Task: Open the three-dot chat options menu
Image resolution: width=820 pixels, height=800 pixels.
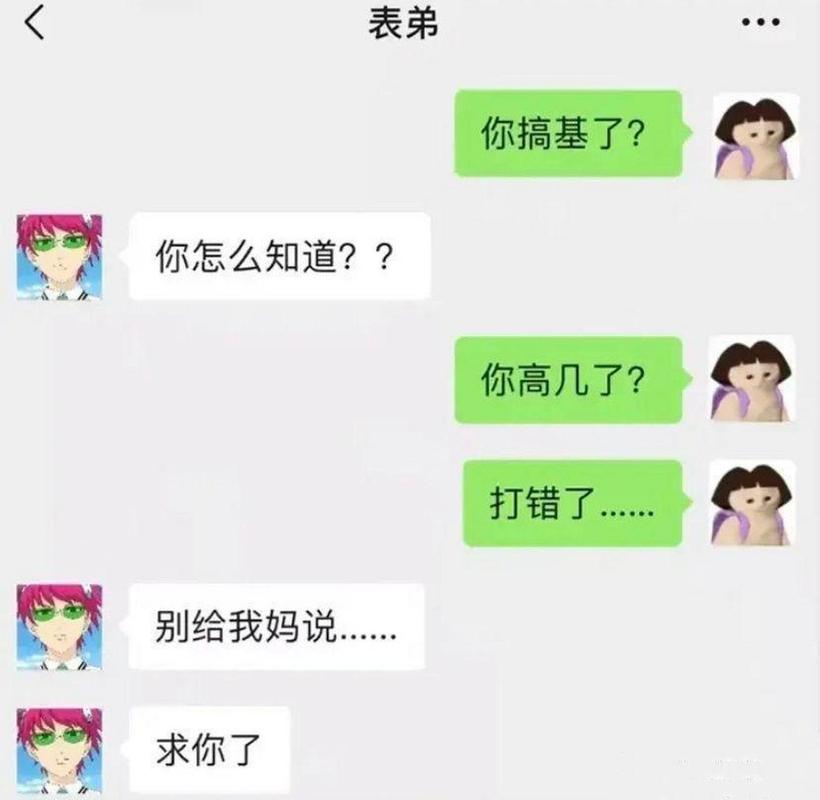Action: [761, 23]
